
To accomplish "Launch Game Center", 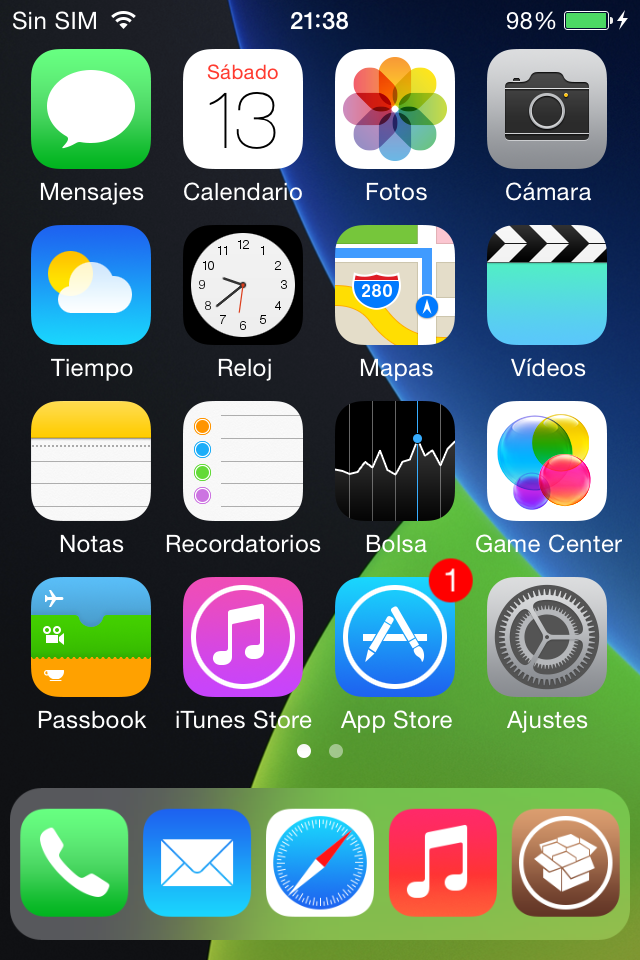I will [547, 461].
